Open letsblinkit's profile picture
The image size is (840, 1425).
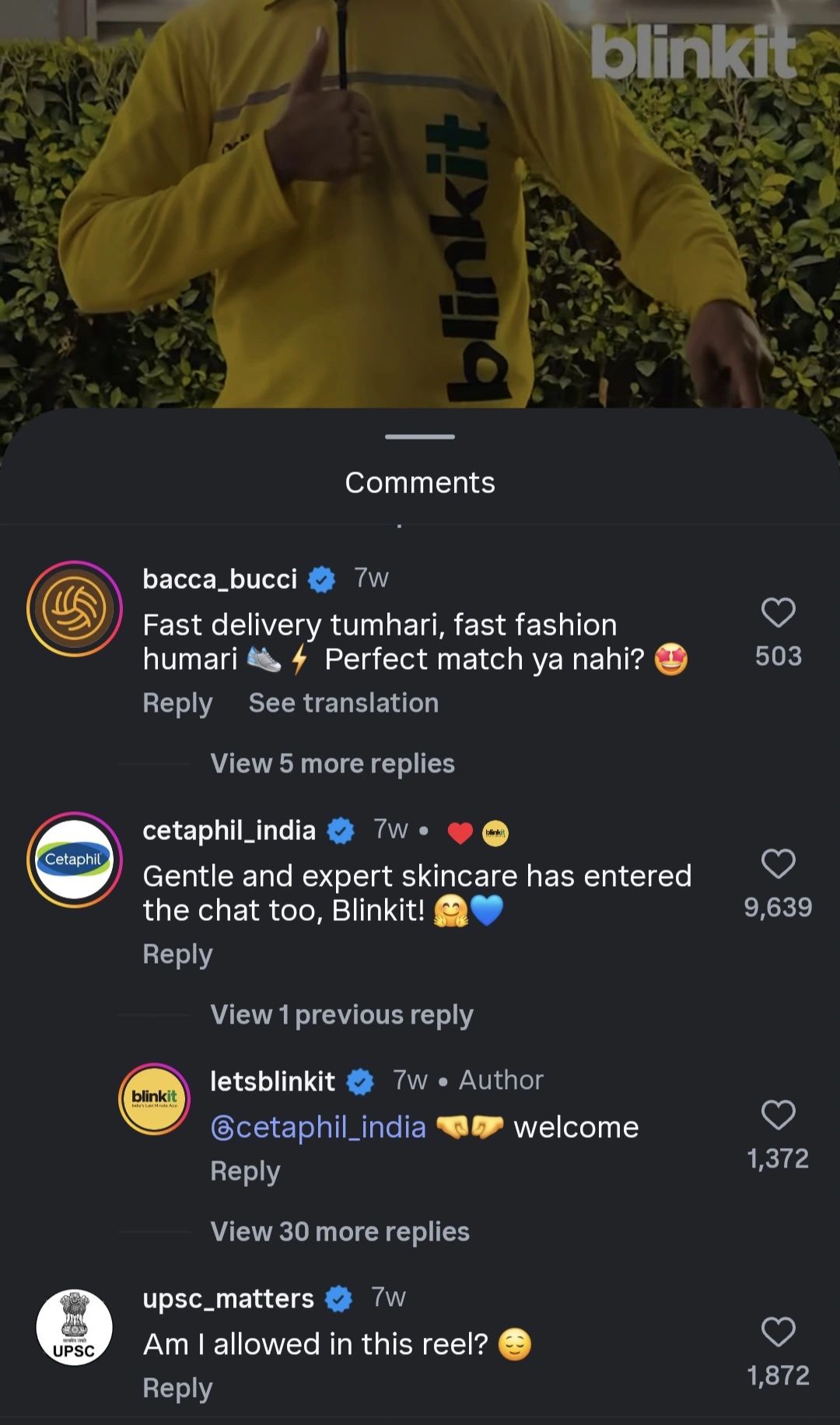(x=154, y=1099)
